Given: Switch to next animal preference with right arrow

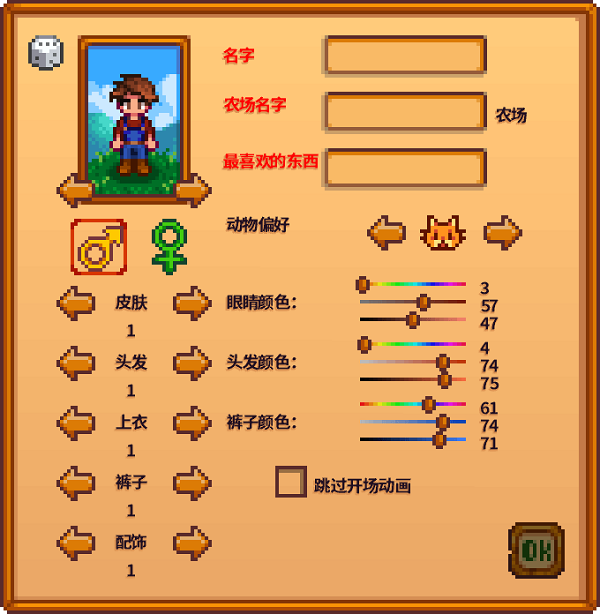Looking at the screenshot, I should click(502, 233).
